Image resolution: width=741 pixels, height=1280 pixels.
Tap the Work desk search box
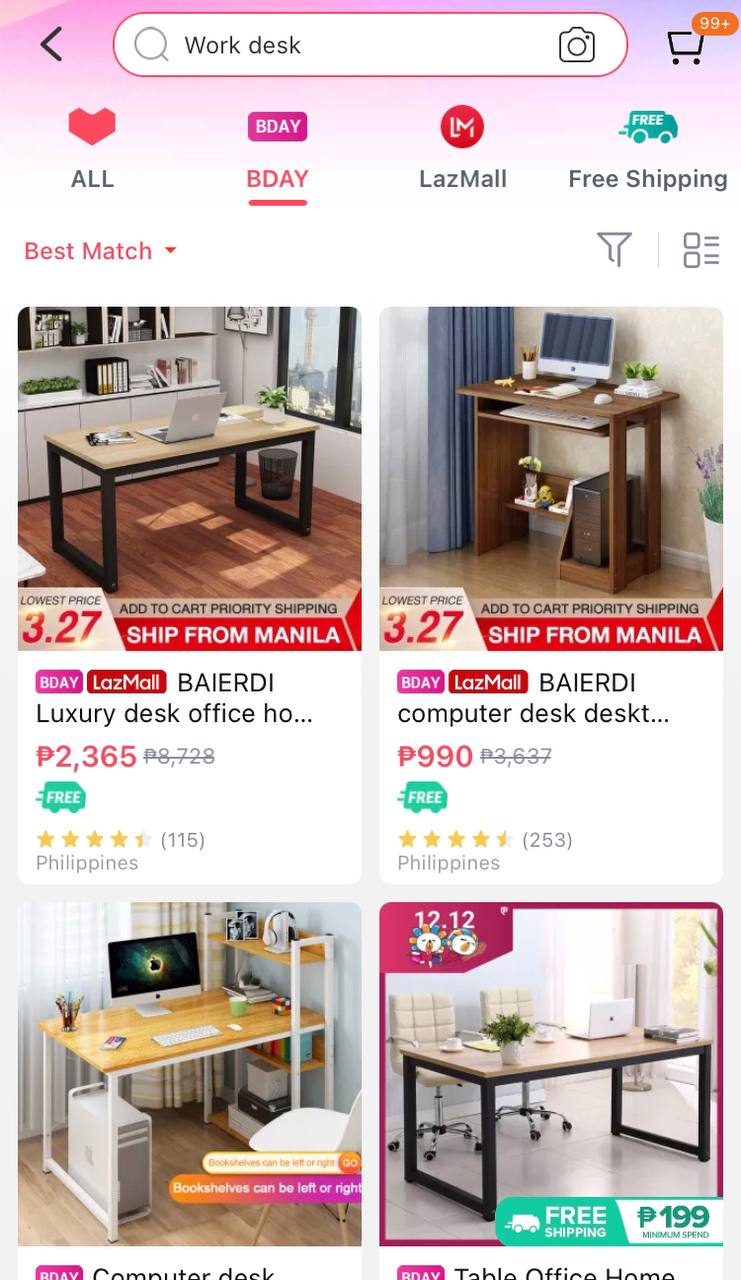tap(370, 45)
